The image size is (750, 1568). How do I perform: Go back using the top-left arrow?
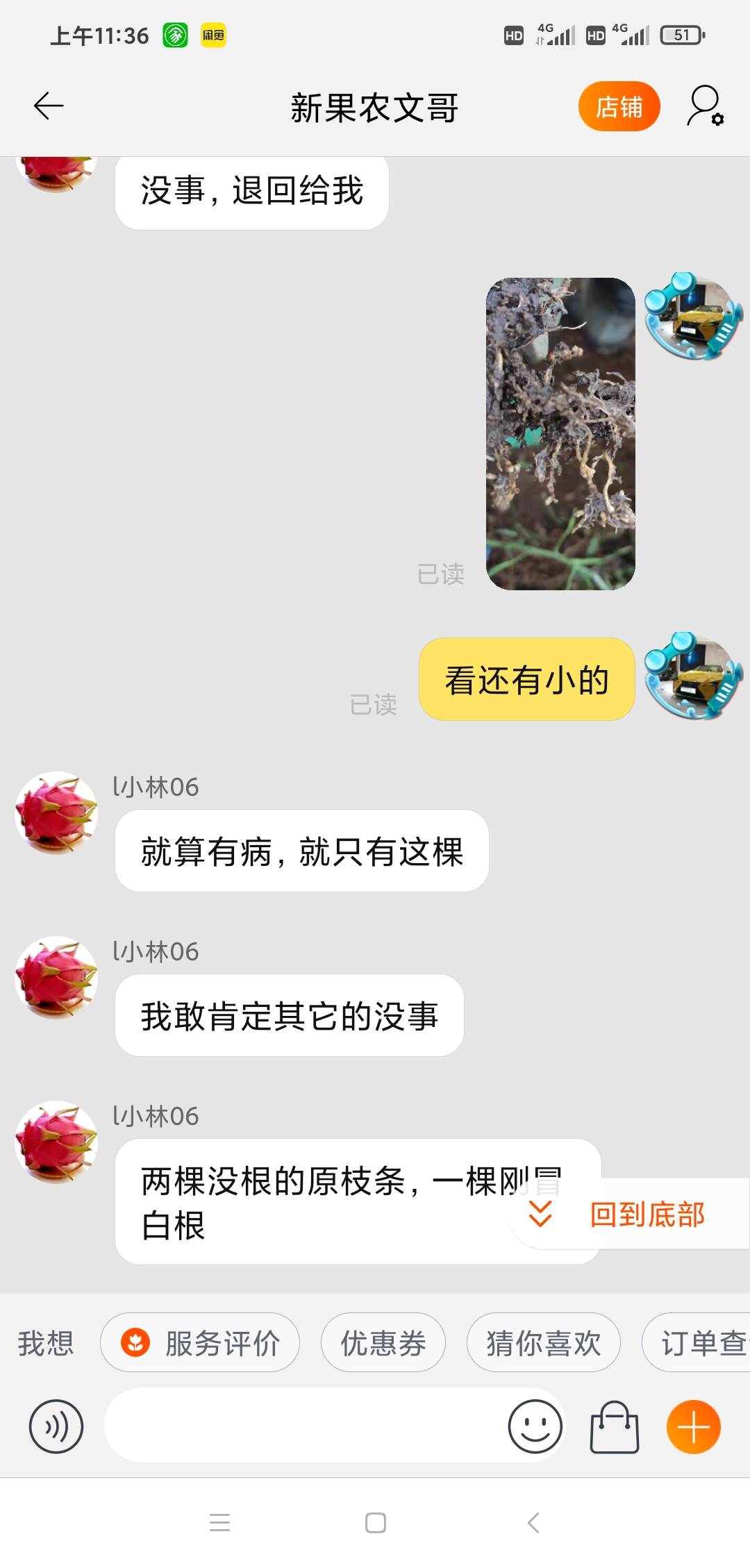pos(49,106)
